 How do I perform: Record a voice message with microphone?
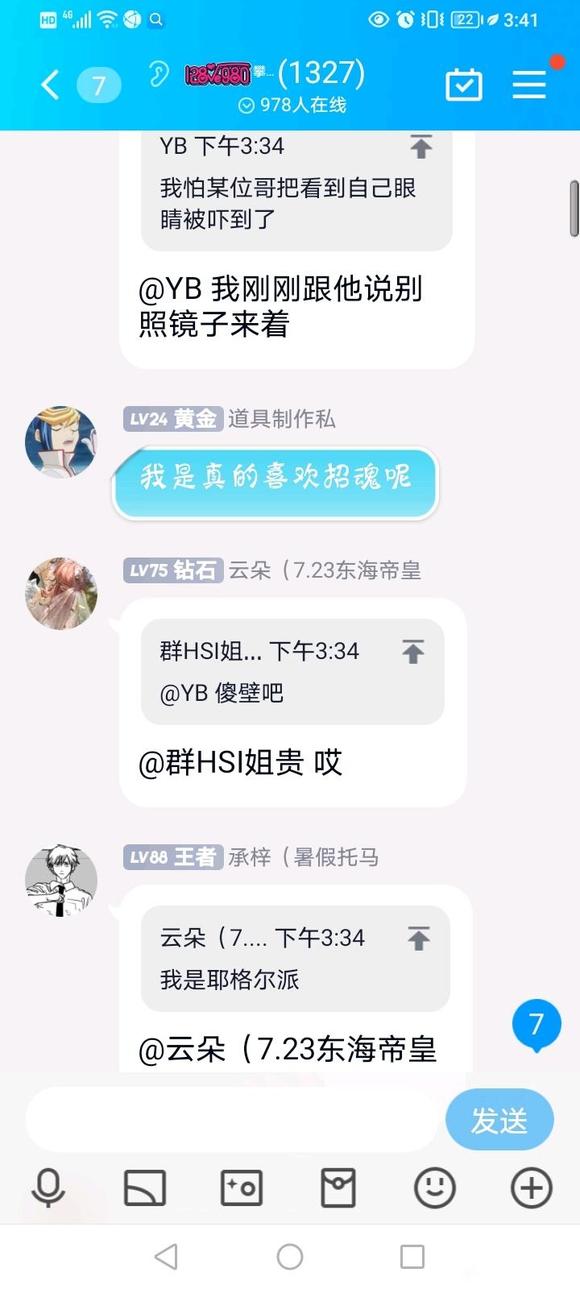pyautogui.click(x=48, y=1188)
